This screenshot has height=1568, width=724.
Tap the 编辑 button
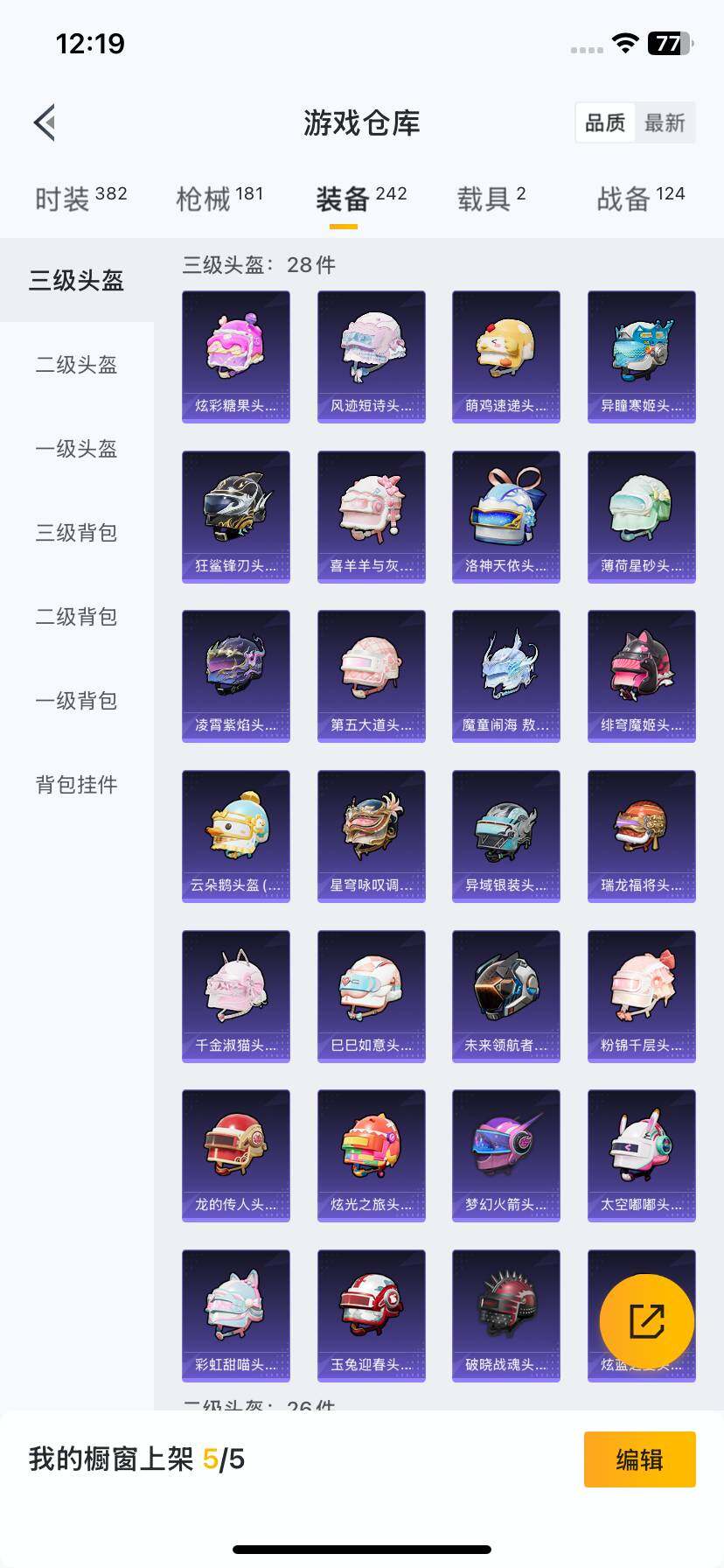[x=639, y=1459]
